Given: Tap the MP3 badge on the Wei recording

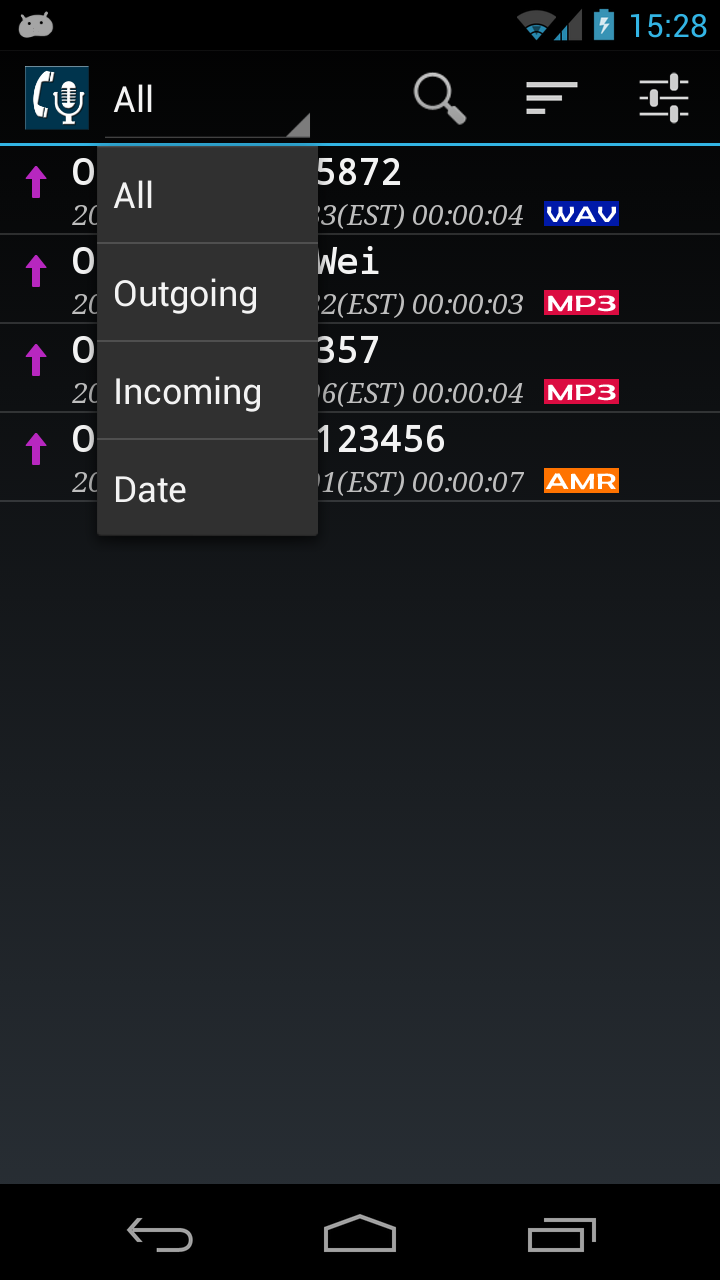Looking at the screenshot, I should [x=581, y=302].
